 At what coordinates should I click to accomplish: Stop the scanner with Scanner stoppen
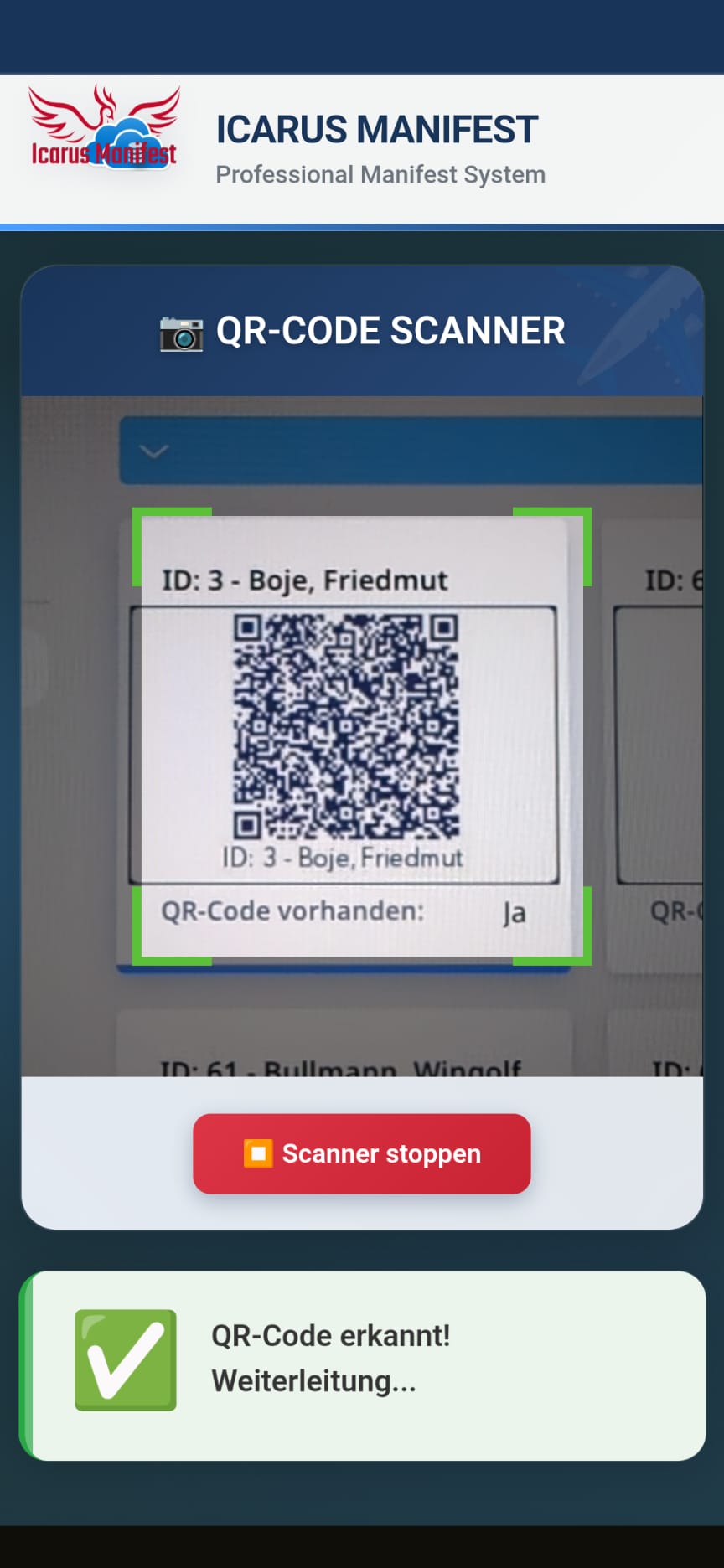pyautogui.click(x=362, y=1153)
